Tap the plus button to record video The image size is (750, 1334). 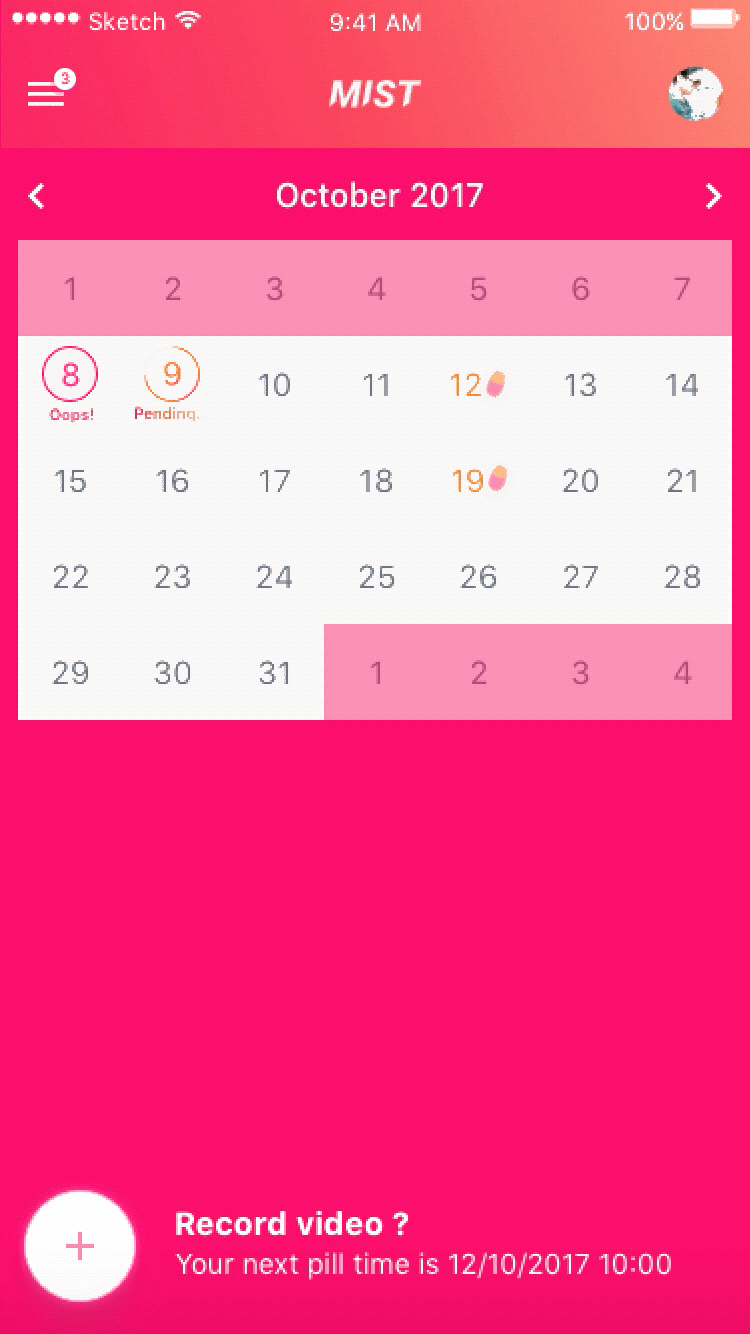(80, 1245)
